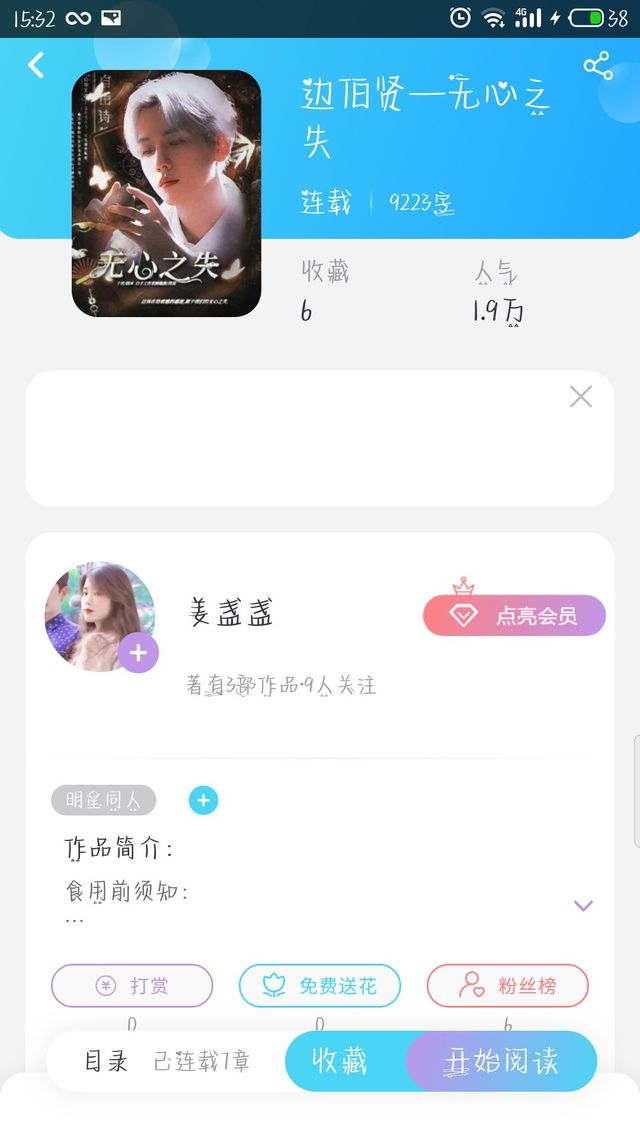Image resolution: width=640 pixels, height=1138 pixels.
Task: Tap 开始阅读 to start reading
Action: tap(502, 1061)
